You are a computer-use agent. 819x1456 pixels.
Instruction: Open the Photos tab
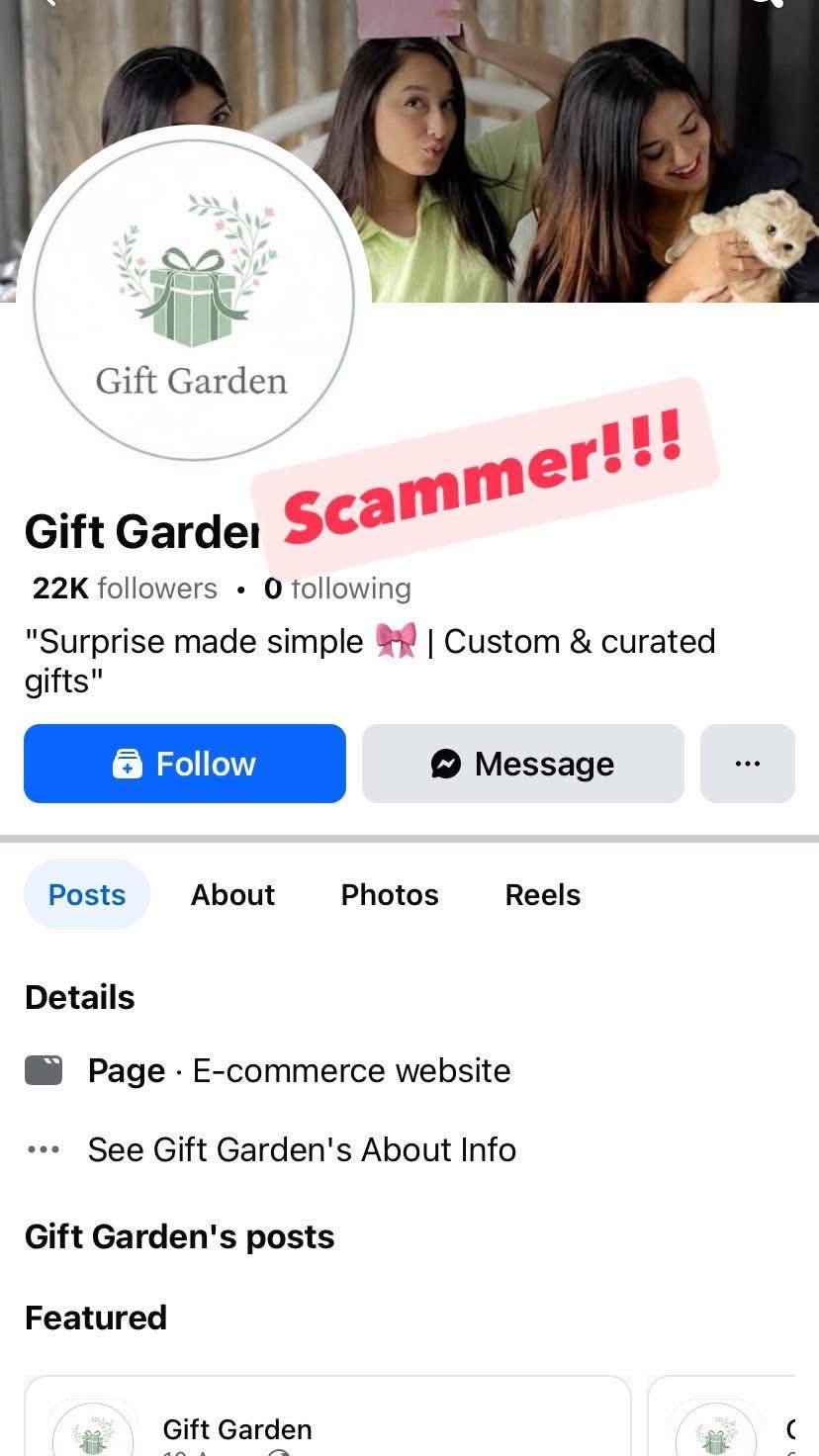click(x=390, y=894)
